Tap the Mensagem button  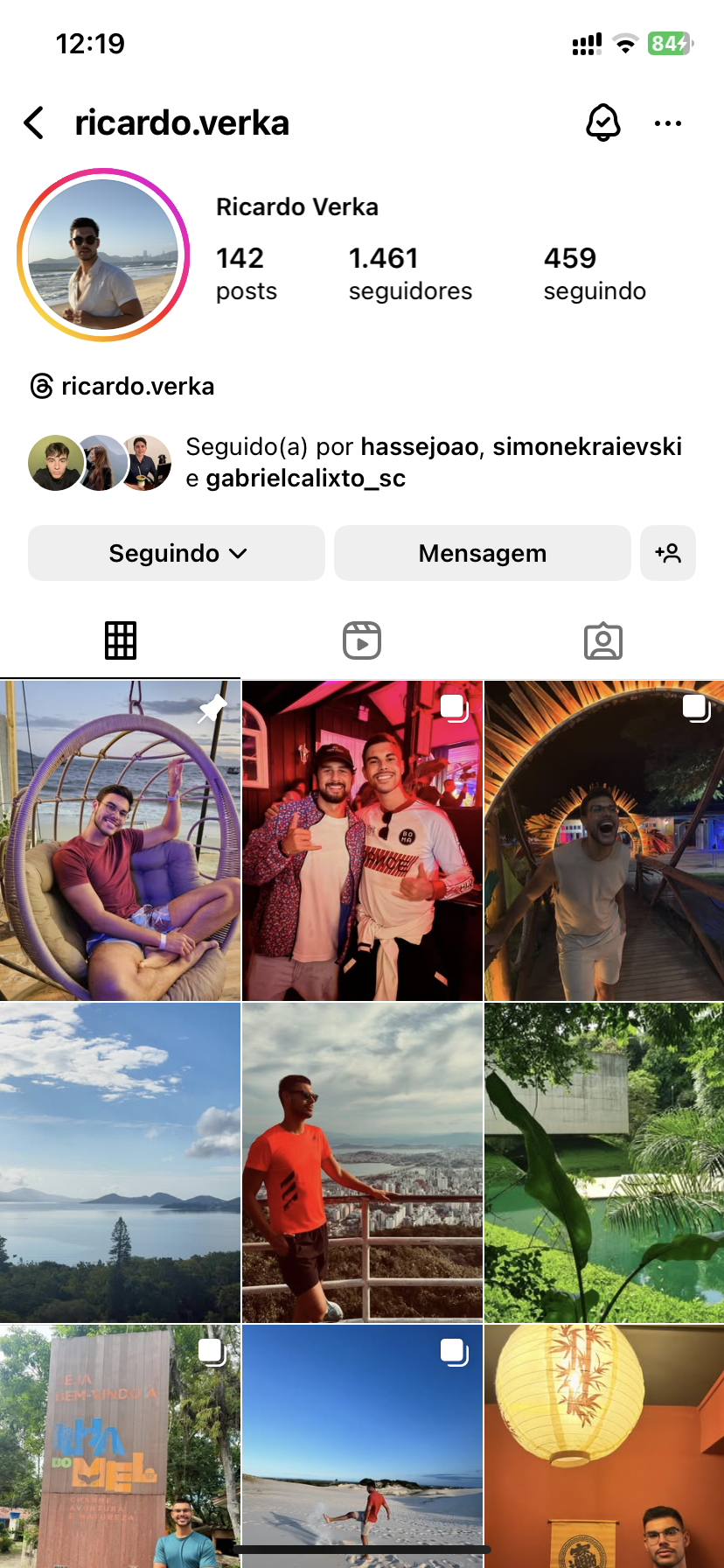pos(482,553)
